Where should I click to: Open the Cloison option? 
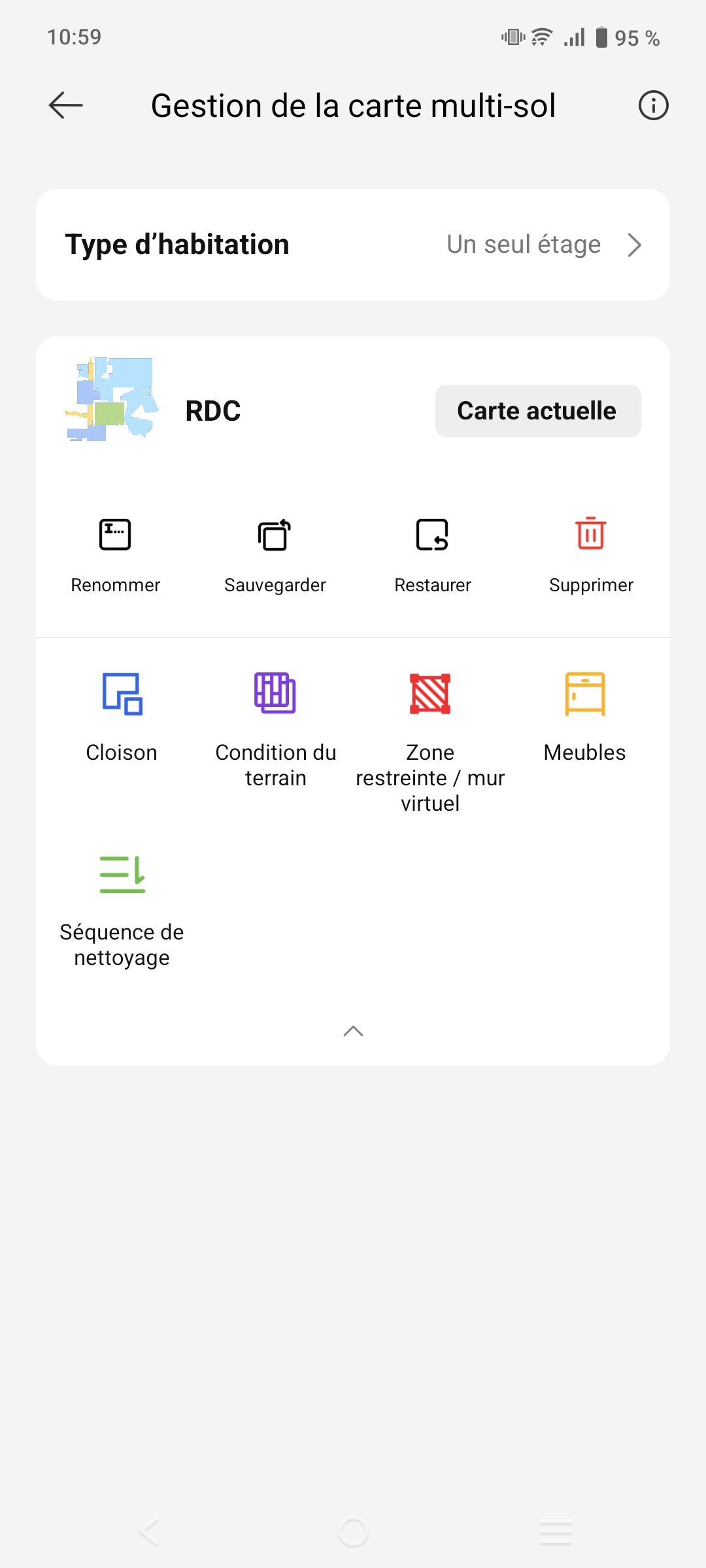(122, 717)
